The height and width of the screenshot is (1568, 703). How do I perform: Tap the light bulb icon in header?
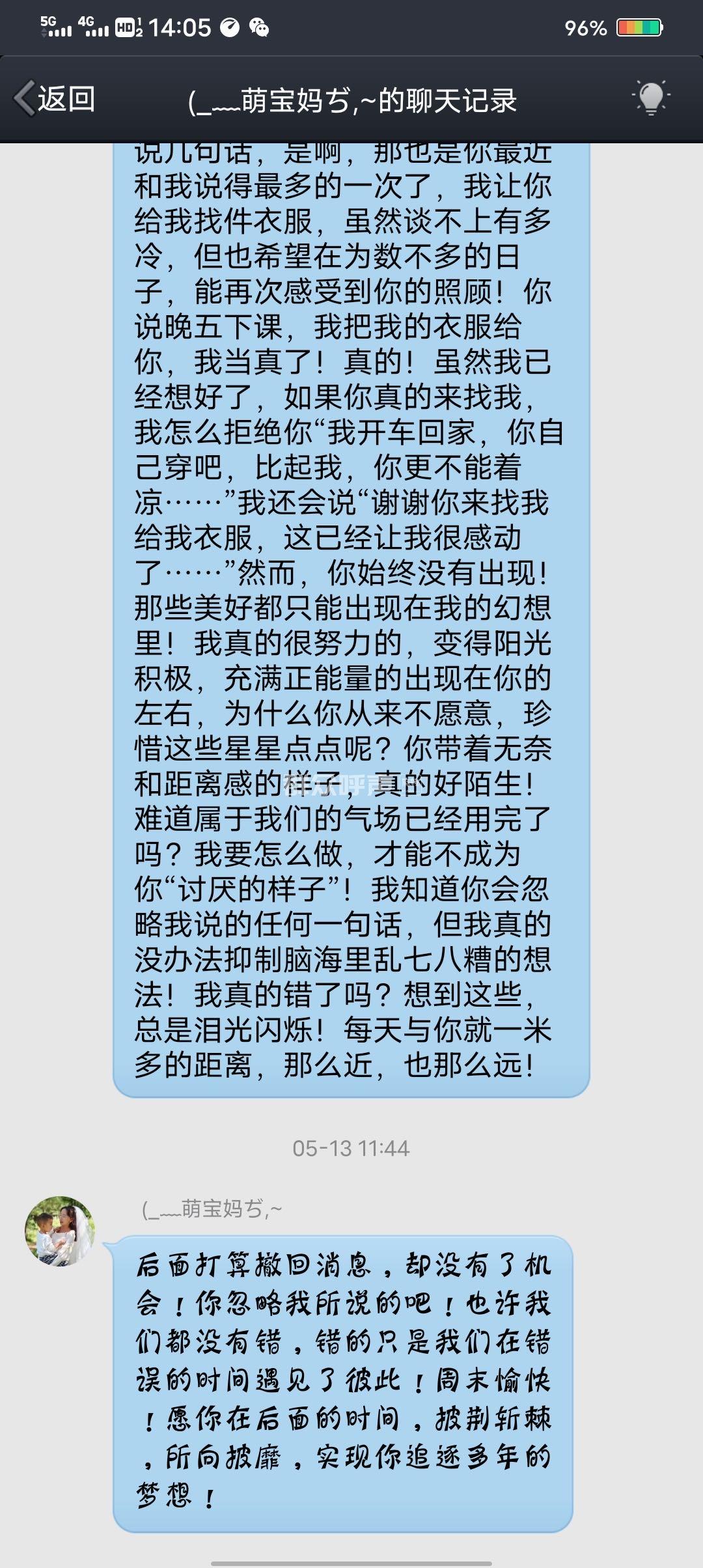click(650, 98)
